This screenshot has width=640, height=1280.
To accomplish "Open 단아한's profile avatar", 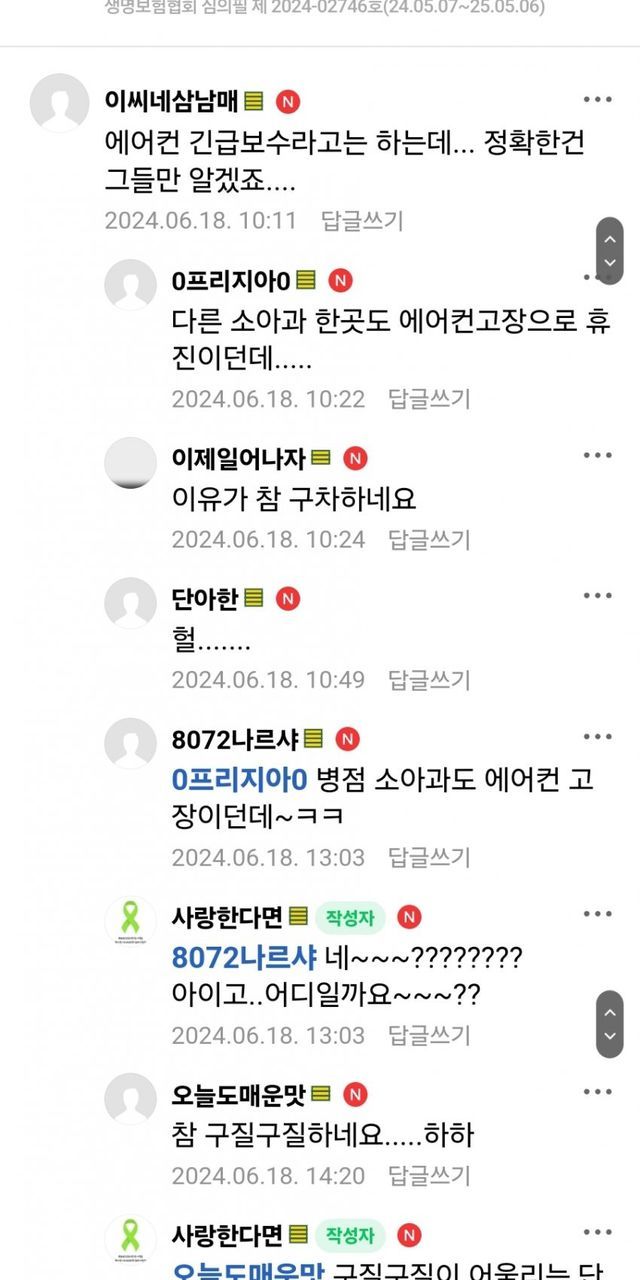I will 130,603.
